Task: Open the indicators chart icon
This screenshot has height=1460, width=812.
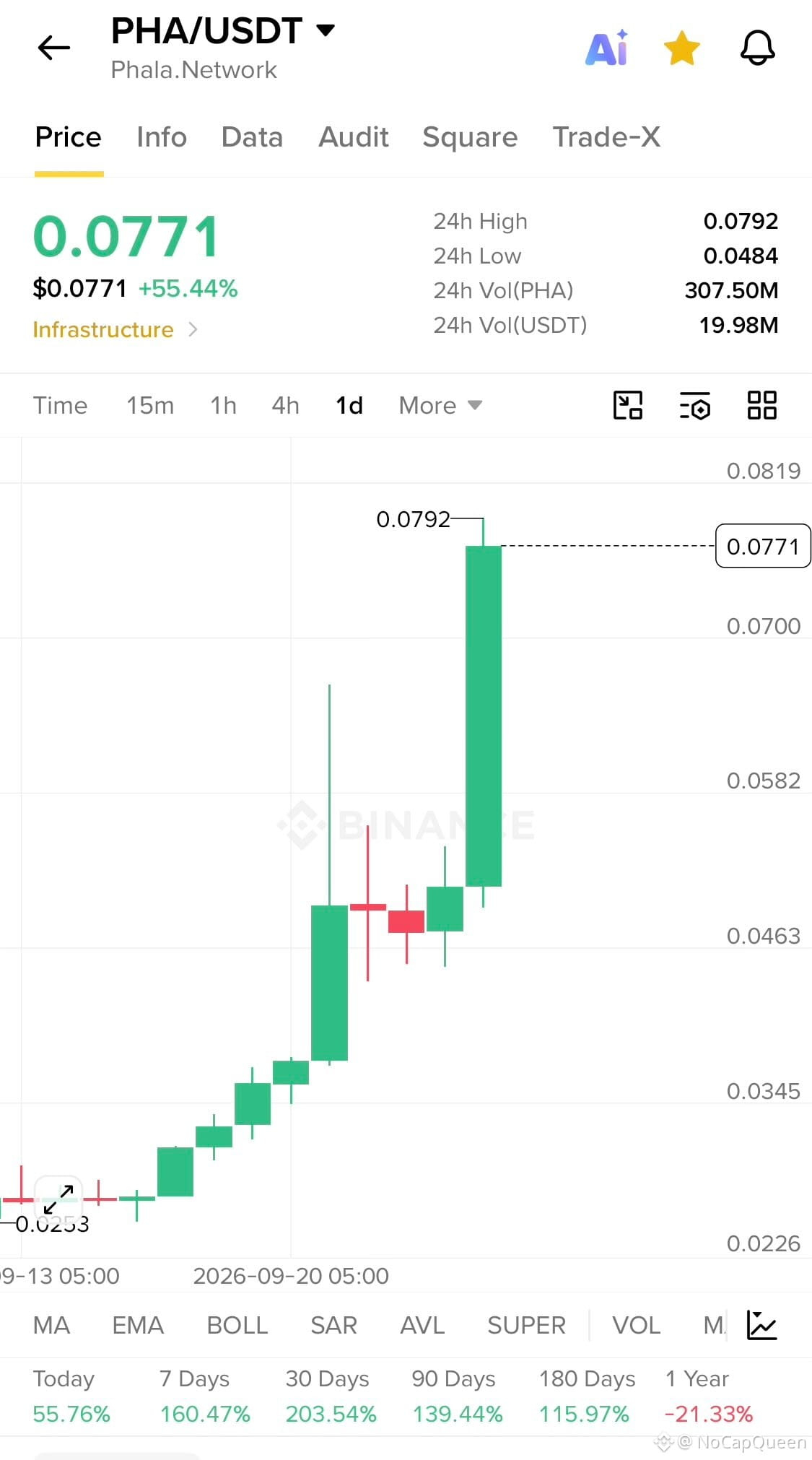Action: pyautogui.click(x=761, y=1325)
